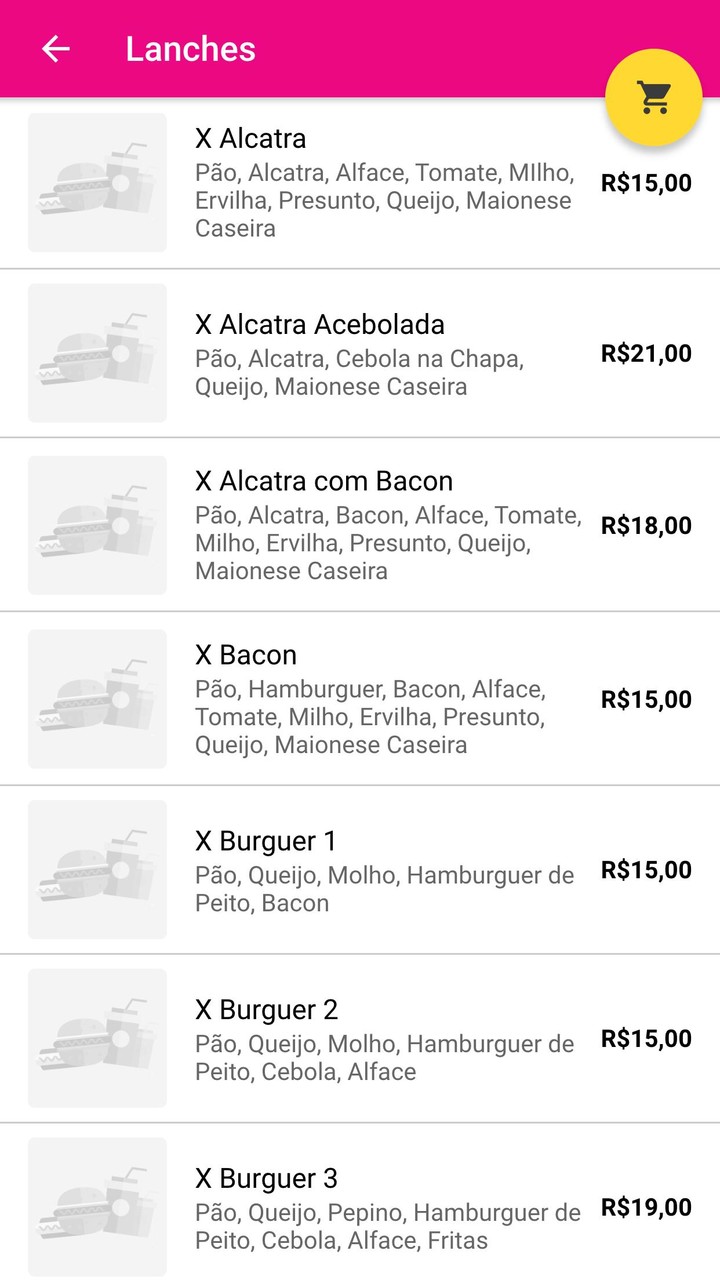Click the R$18,00 price of X Alcatra com Bacon
Screen dimensions: 720x1280
coord(646,525)
